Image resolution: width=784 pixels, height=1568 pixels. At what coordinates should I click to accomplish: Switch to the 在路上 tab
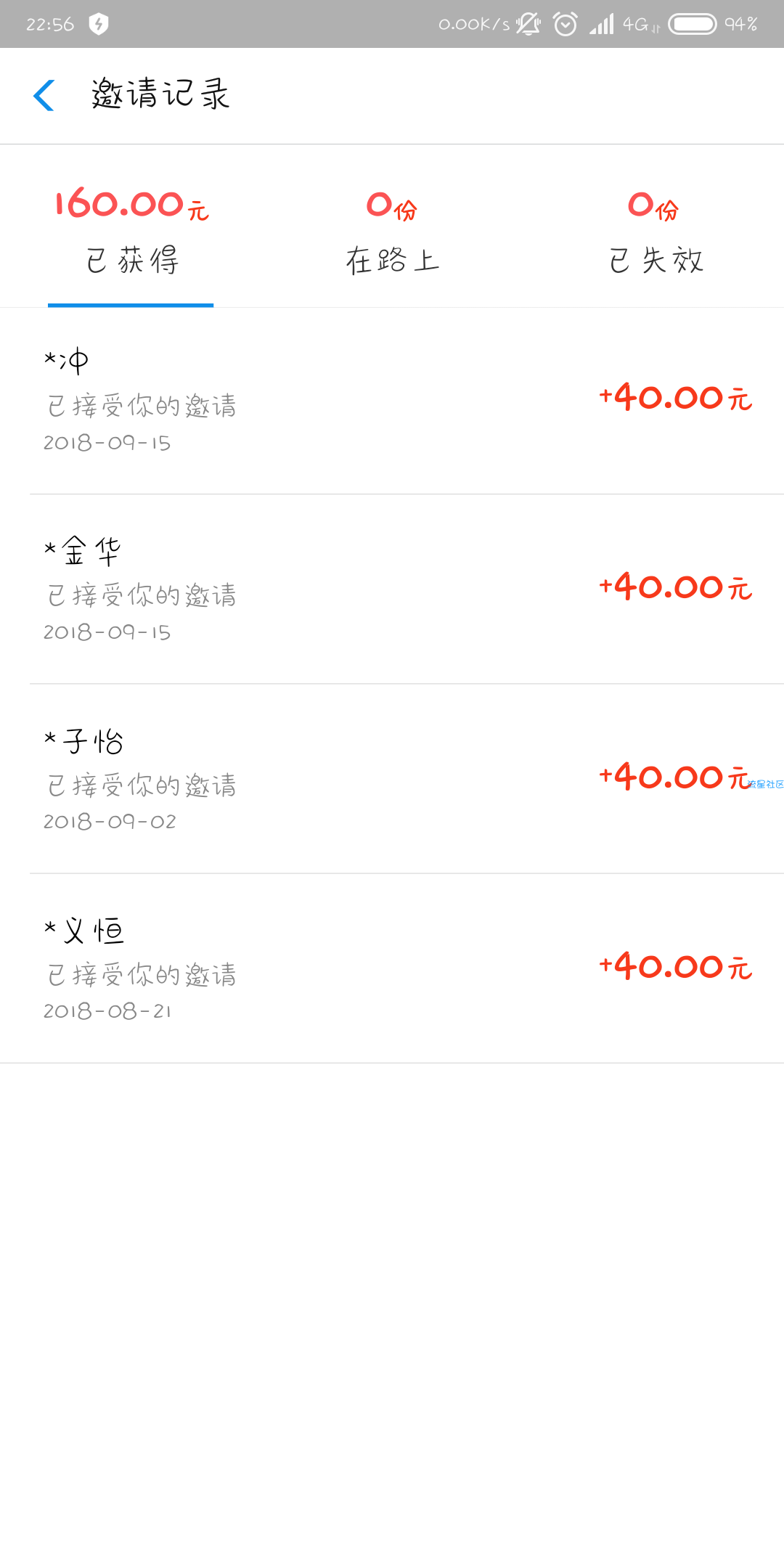click(x=392, y=231)
